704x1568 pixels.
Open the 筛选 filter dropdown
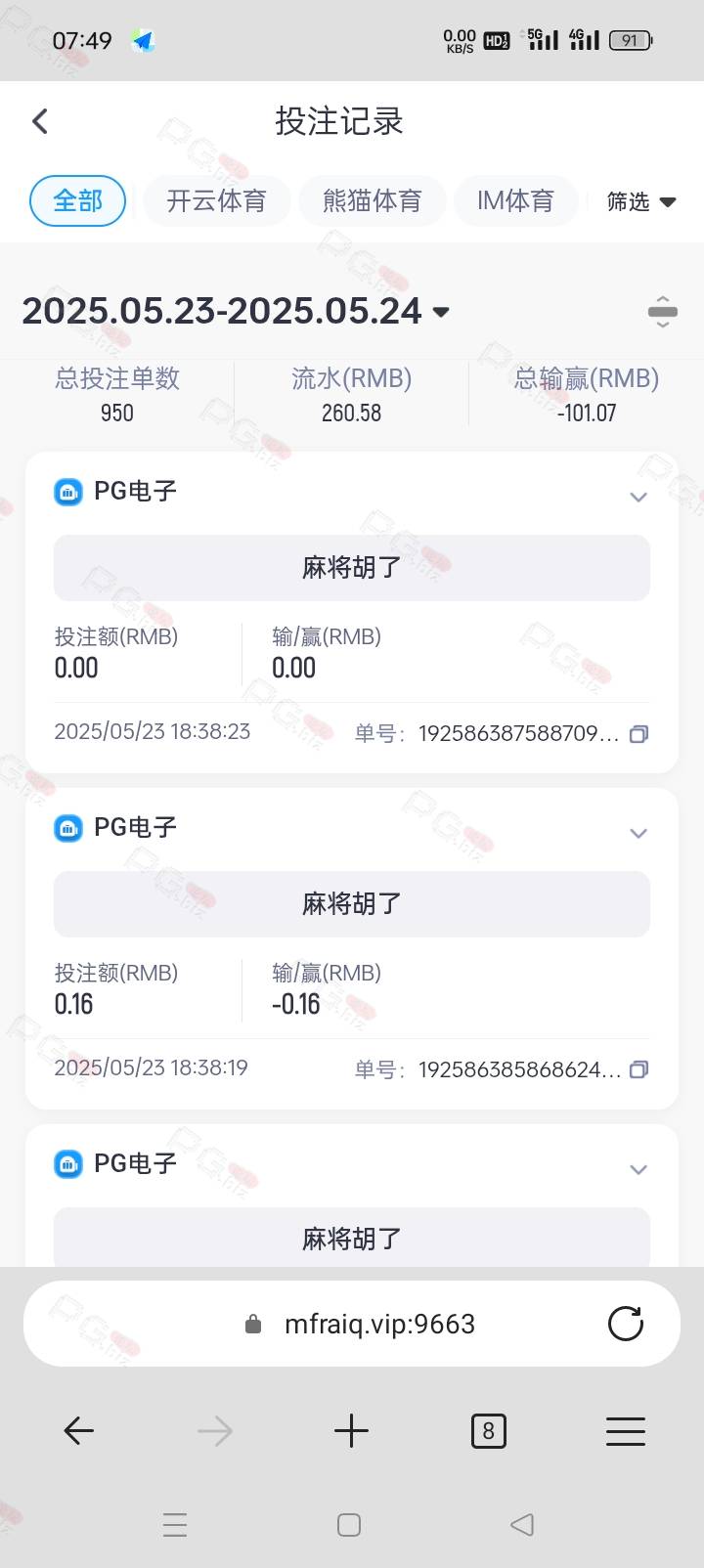[x=641, y=202]
